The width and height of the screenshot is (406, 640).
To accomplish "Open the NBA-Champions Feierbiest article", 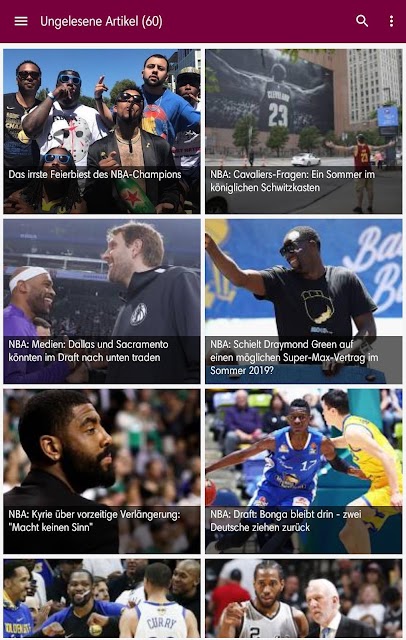I will click(x=102, y=131).
